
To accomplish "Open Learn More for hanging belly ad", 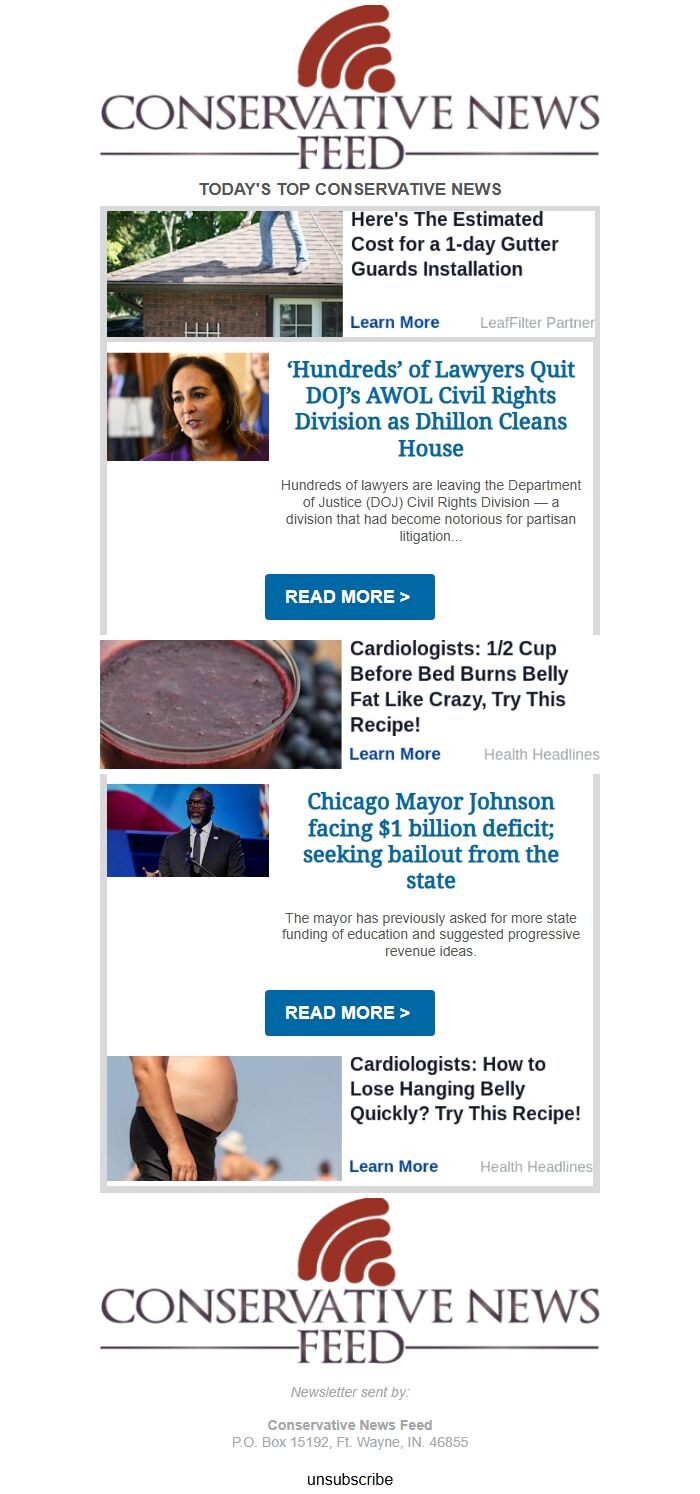I will [x=393, y=1166].
